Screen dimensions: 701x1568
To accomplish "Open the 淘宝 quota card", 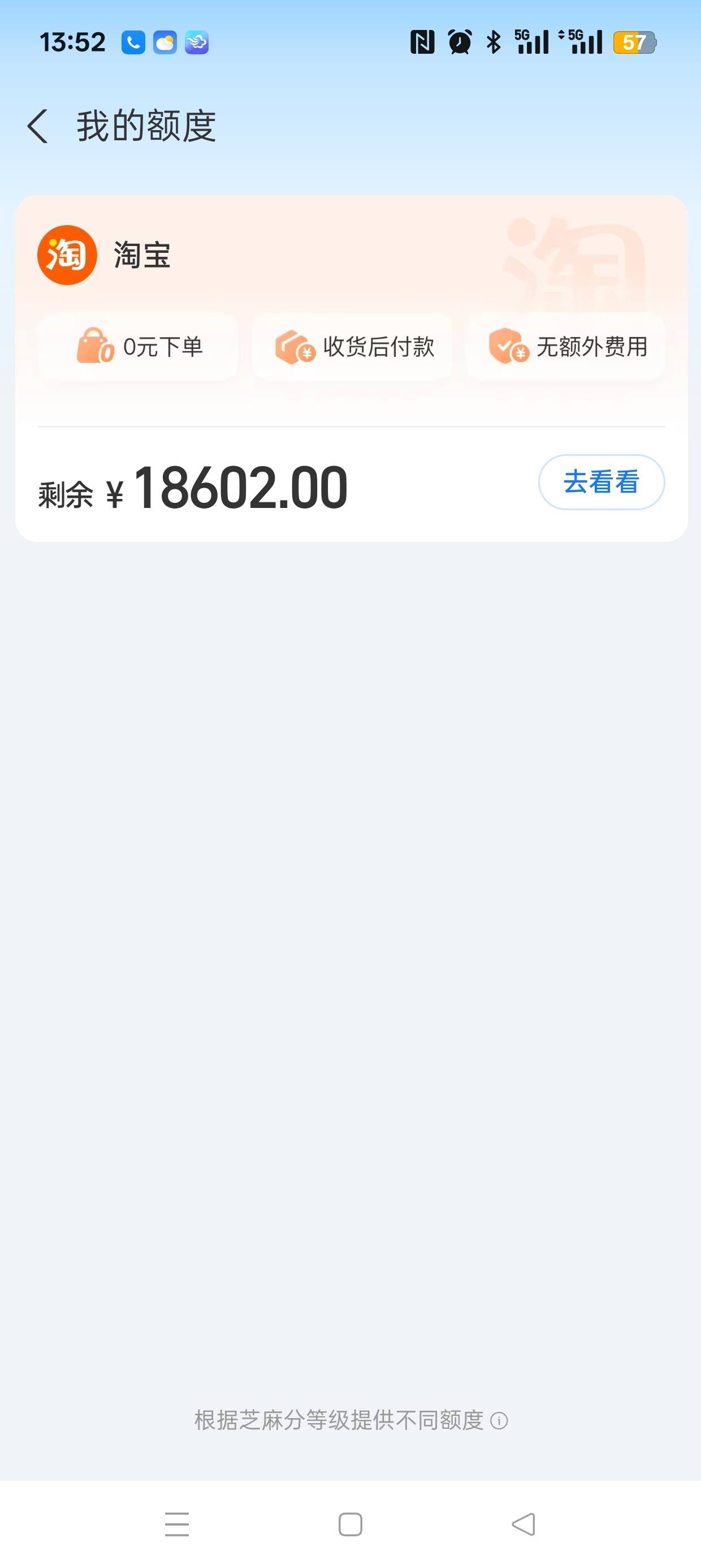I will pos(351,368).
